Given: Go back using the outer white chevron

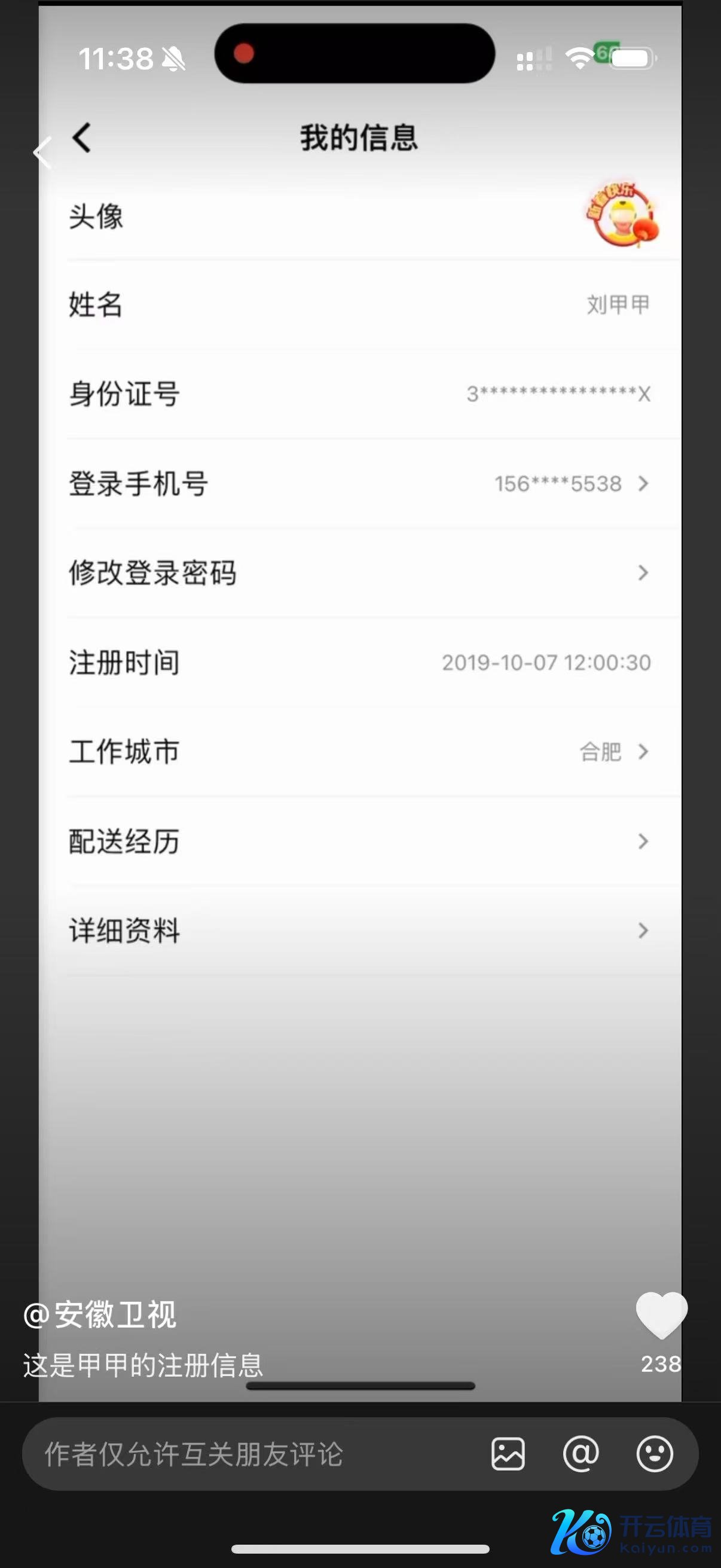Looking at the screenshot, I should (x=42, y=152).
